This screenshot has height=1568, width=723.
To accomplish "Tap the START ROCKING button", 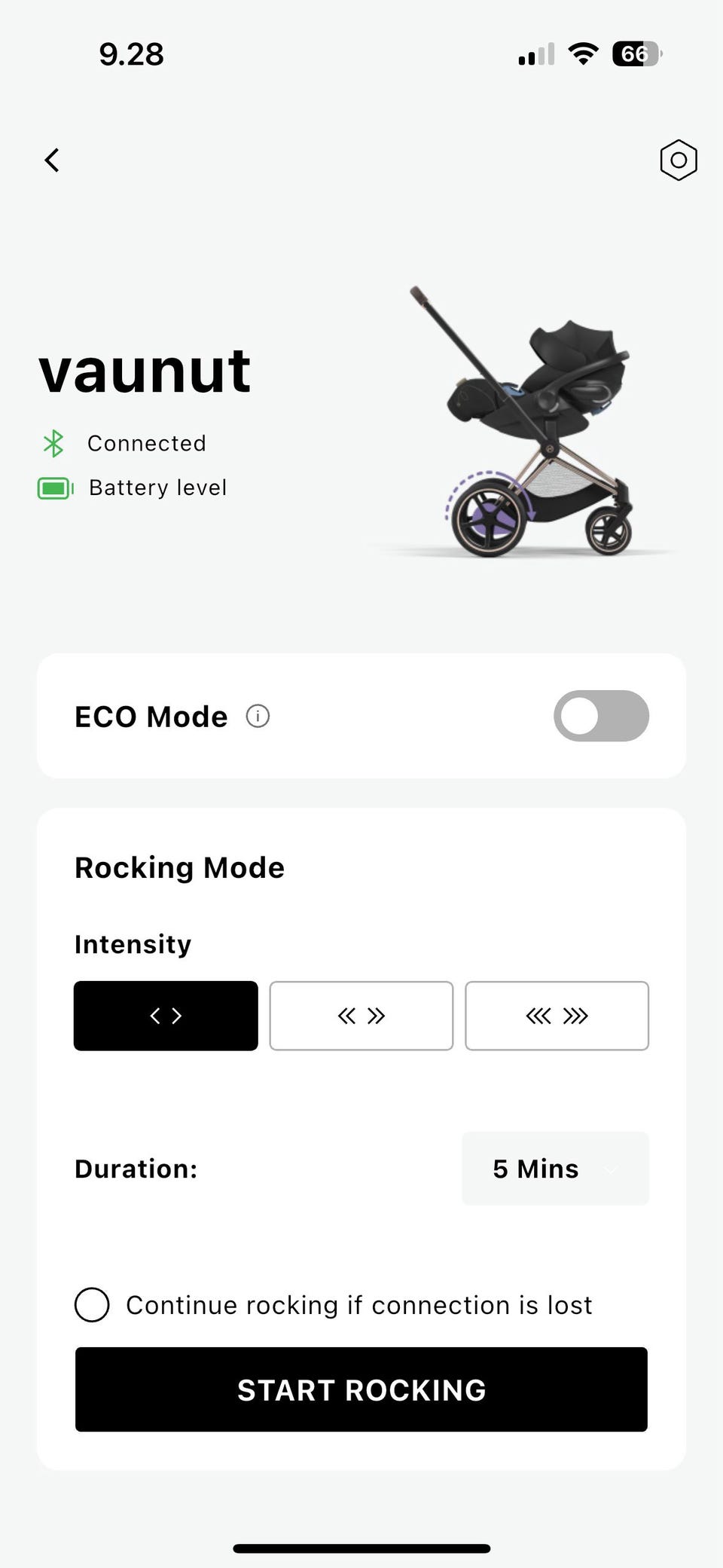I will coord(361,1389).
